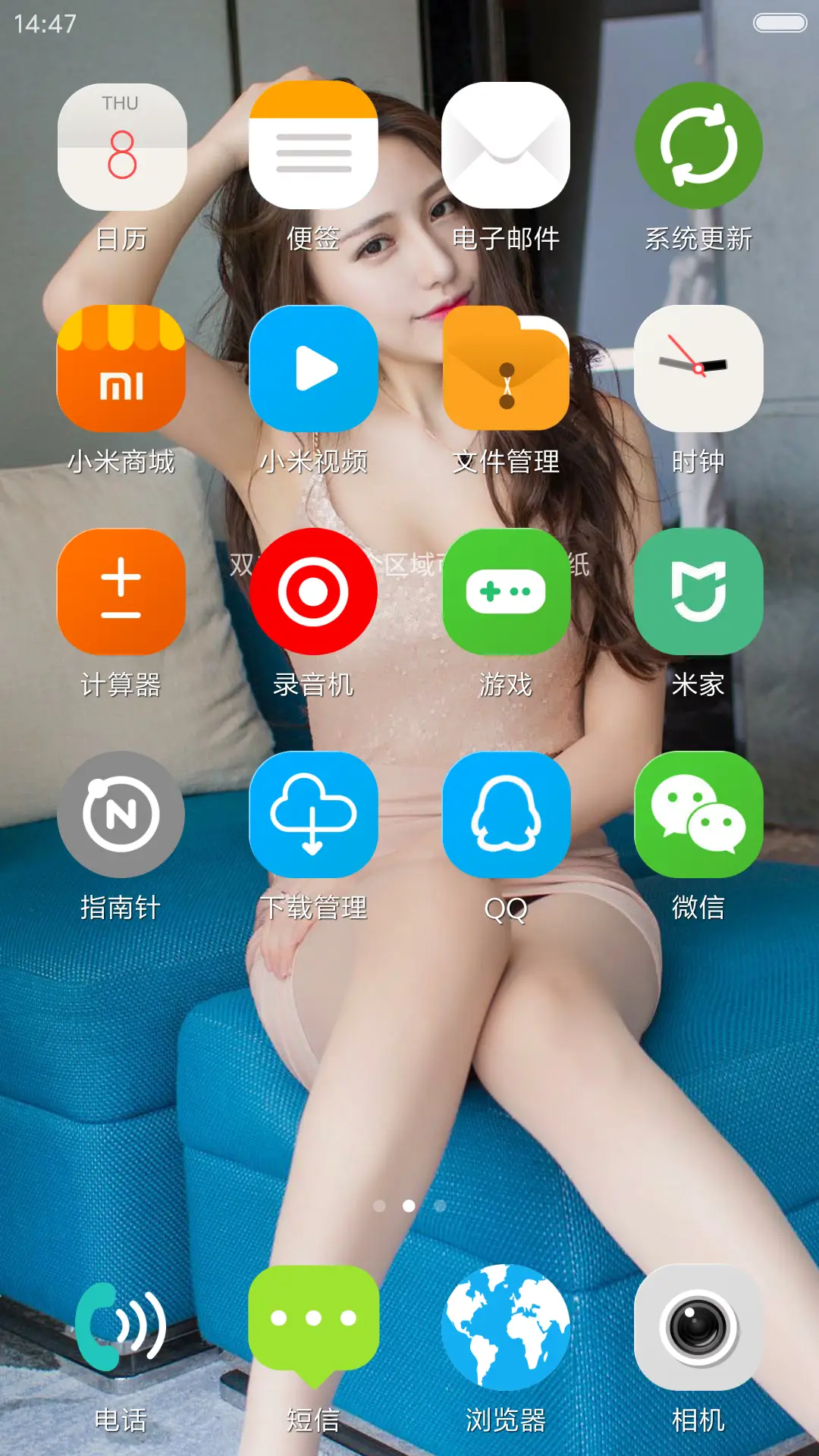Open the 录音机 voice recorder
Image resolution: width=819 pixels, height=1456 pixels.
[314, 591]
